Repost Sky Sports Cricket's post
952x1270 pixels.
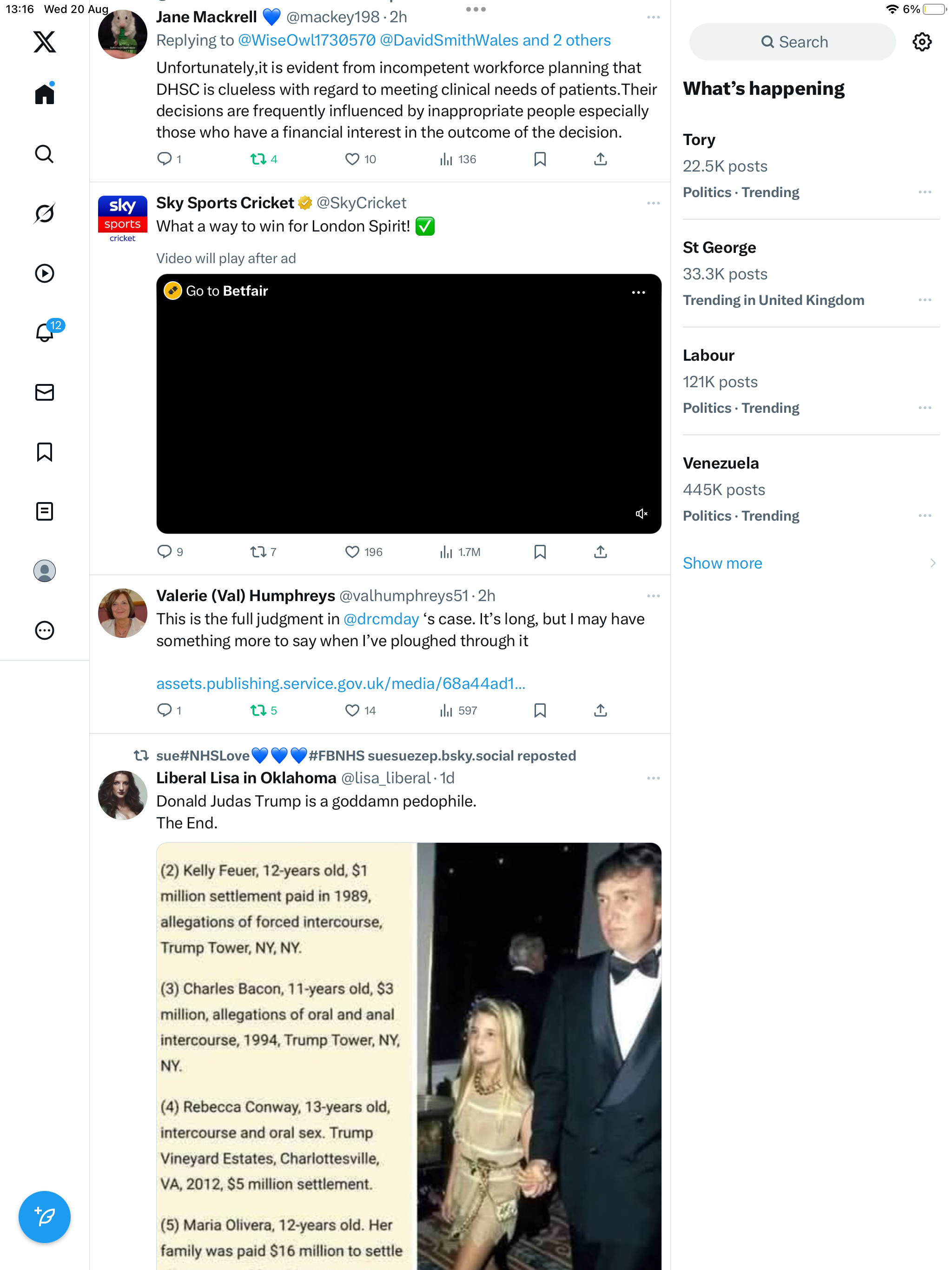[x=258, y=552]
